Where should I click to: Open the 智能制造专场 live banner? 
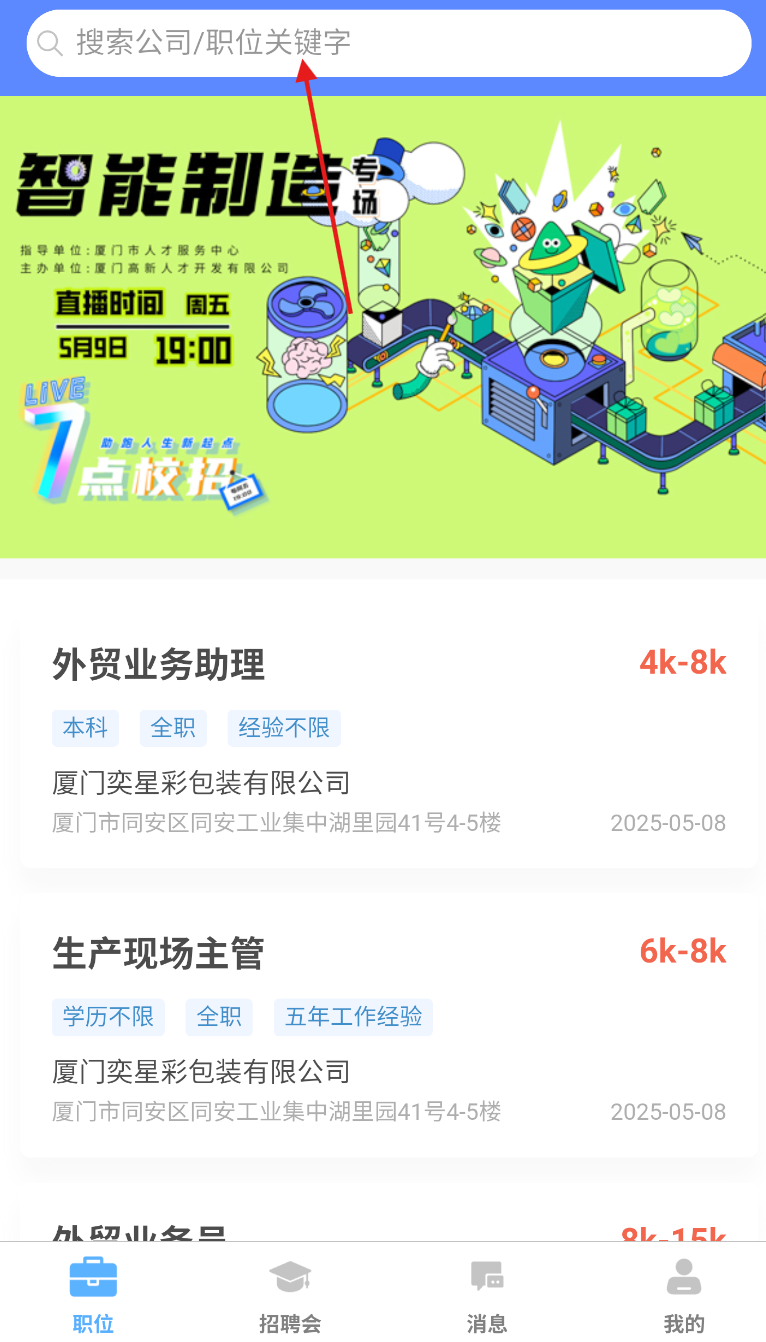383,327
